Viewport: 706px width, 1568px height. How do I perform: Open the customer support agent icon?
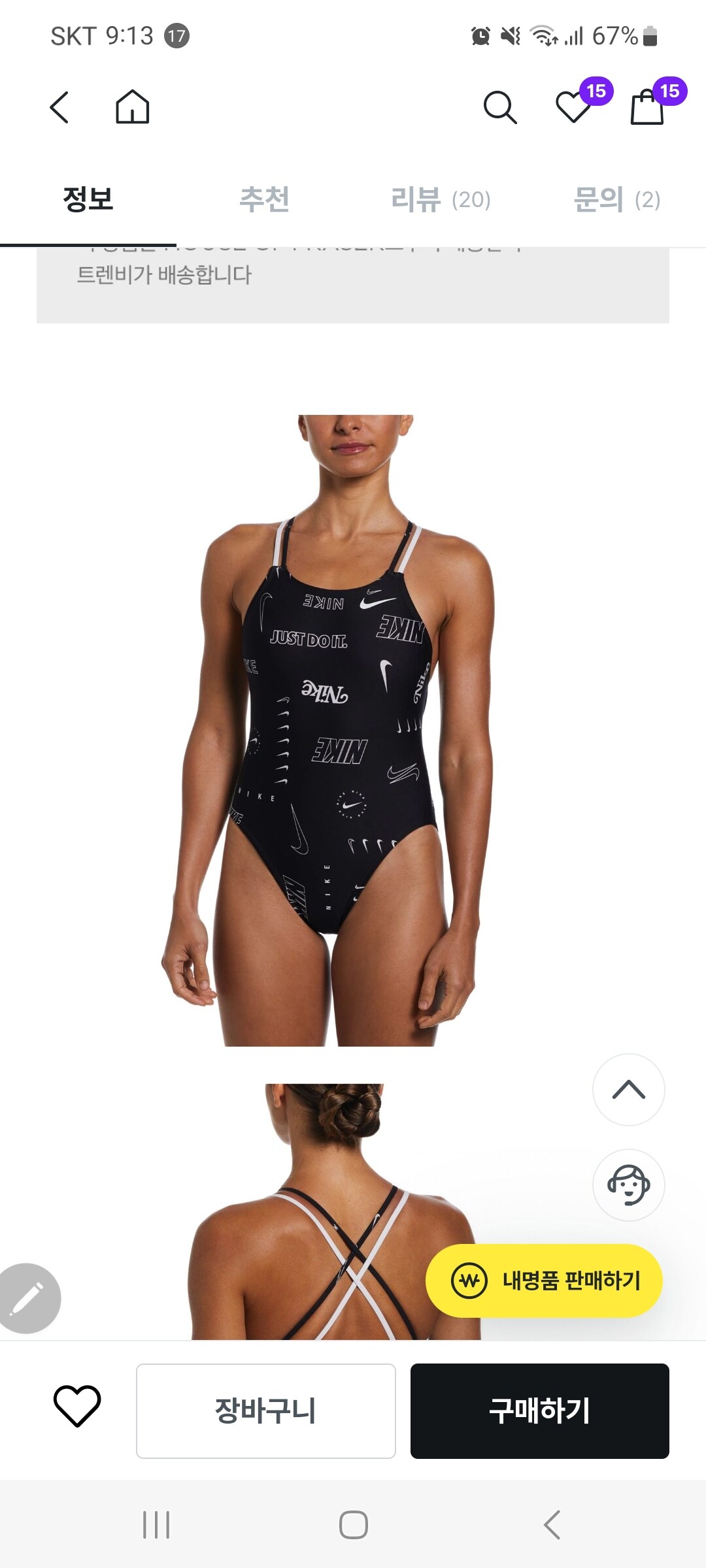coord(629,1184)
